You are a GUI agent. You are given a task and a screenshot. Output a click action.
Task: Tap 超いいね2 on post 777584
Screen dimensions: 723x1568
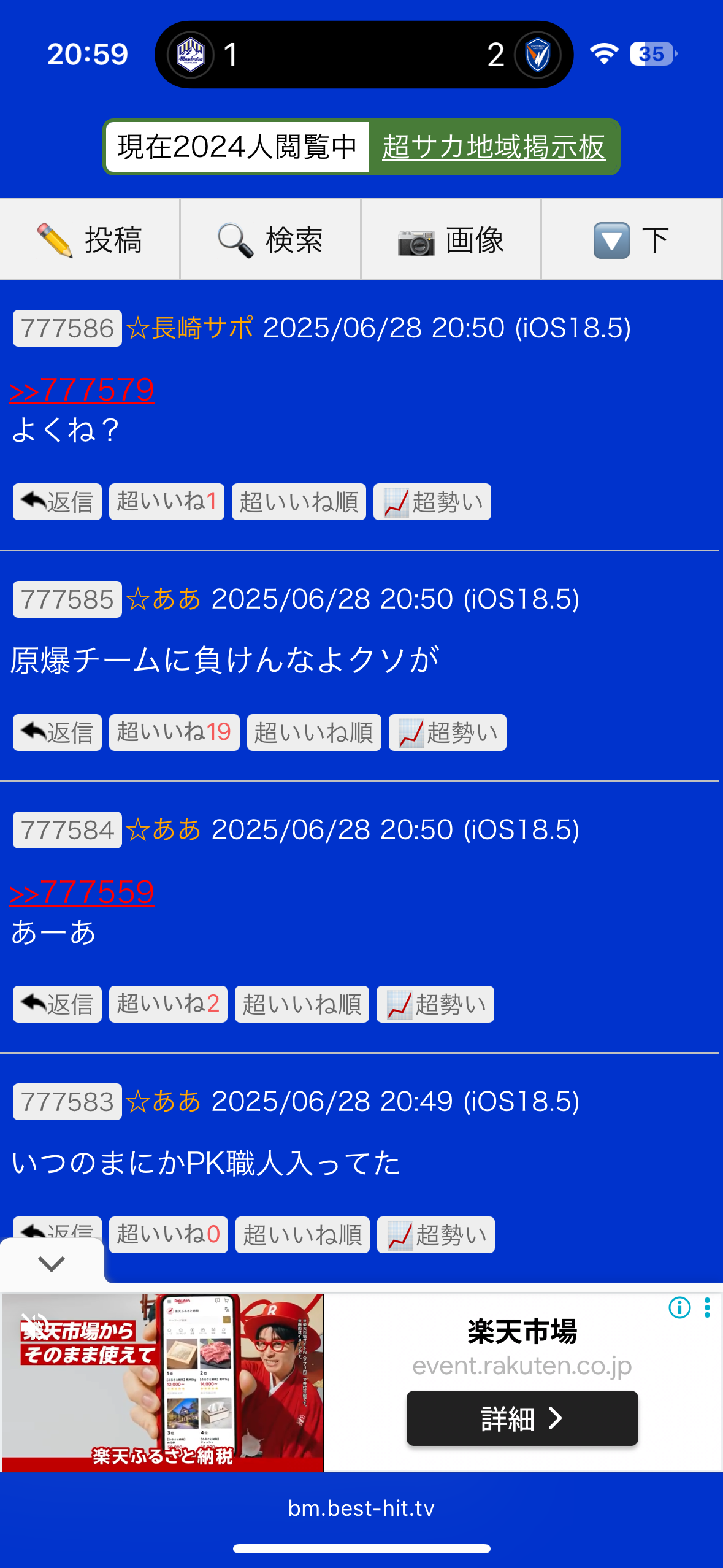[x=168, y=1004]
